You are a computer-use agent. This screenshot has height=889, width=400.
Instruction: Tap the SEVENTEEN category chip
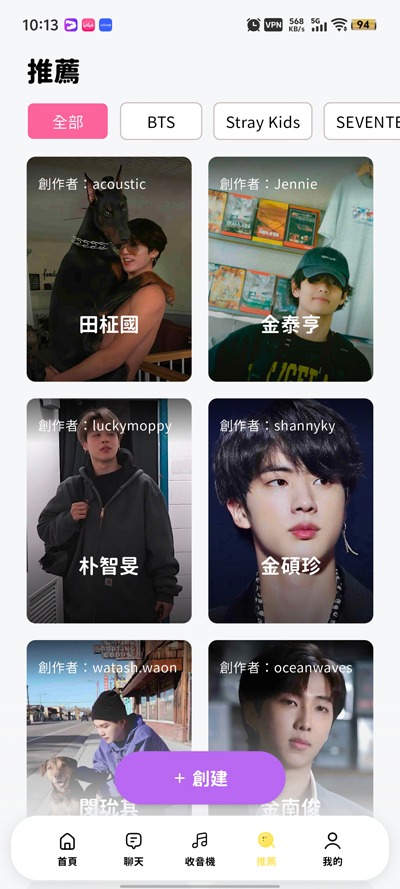pyautogui.click(x=362, y=121)
